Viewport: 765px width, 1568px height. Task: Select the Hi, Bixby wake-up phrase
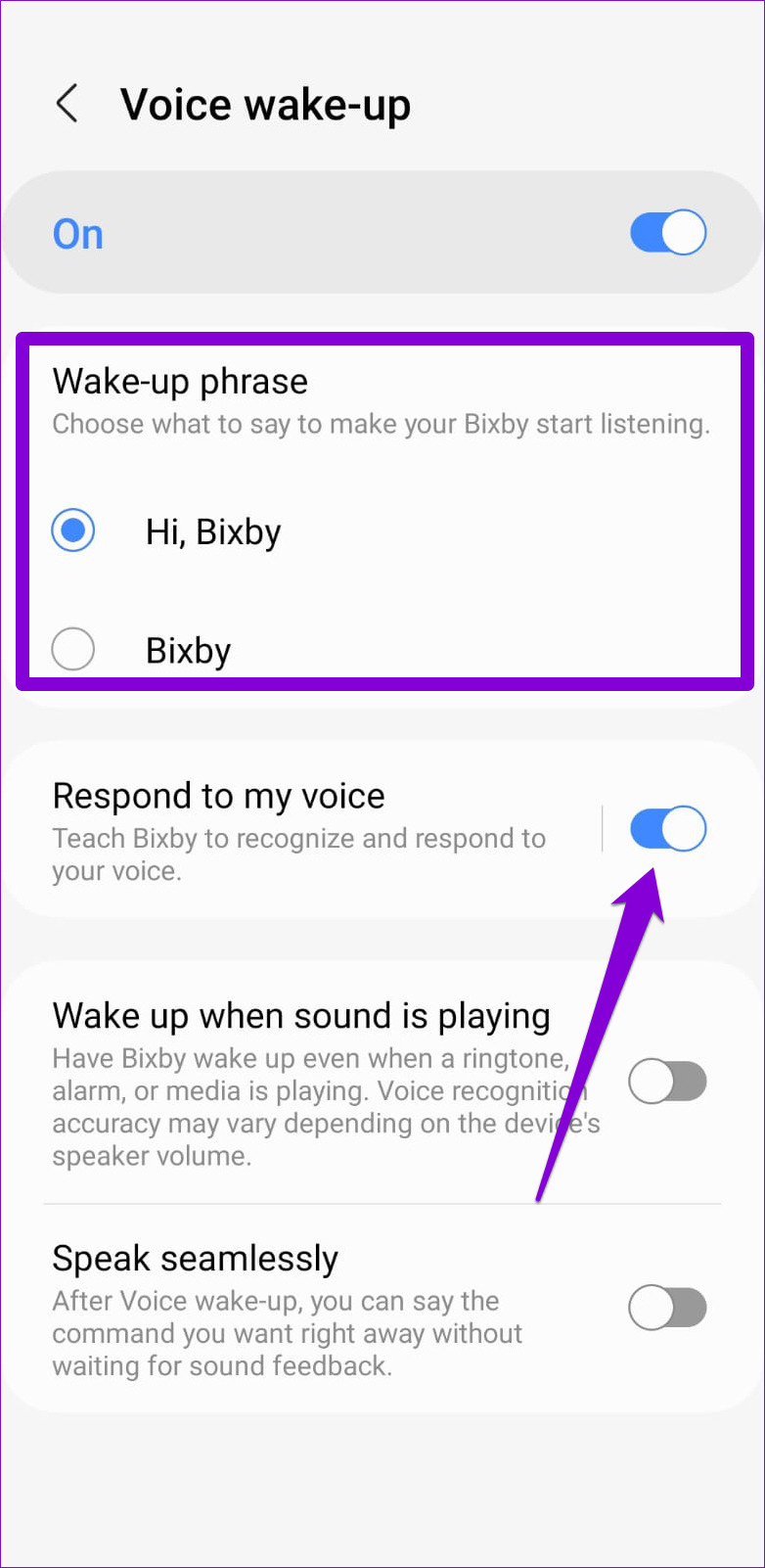point(73,531)
